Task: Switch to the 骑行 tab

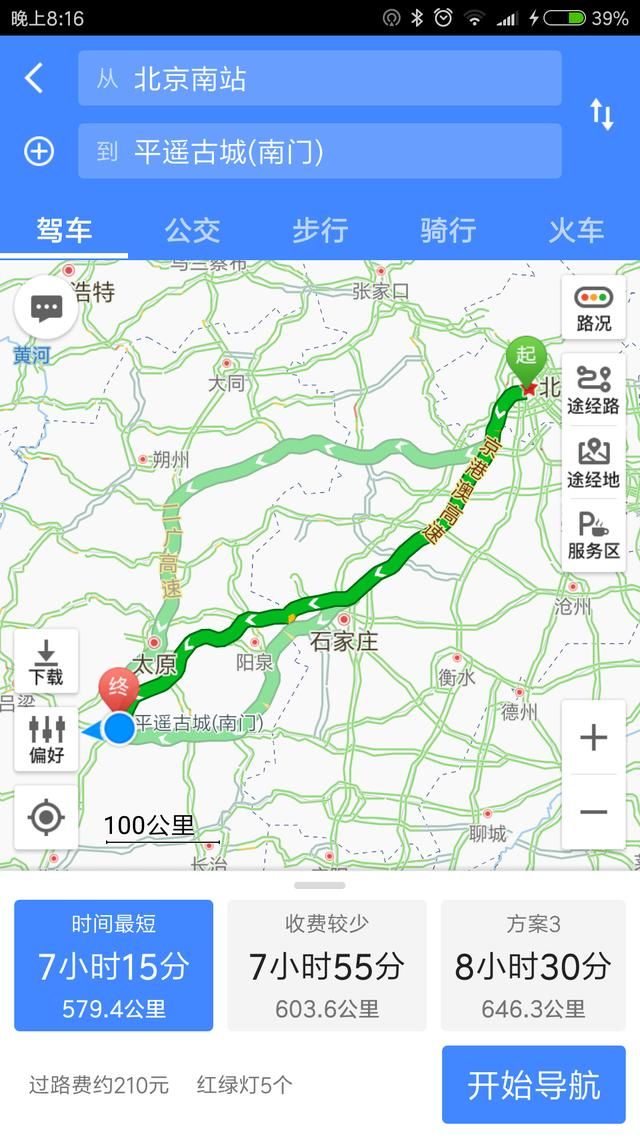Action: coord(447,230)
